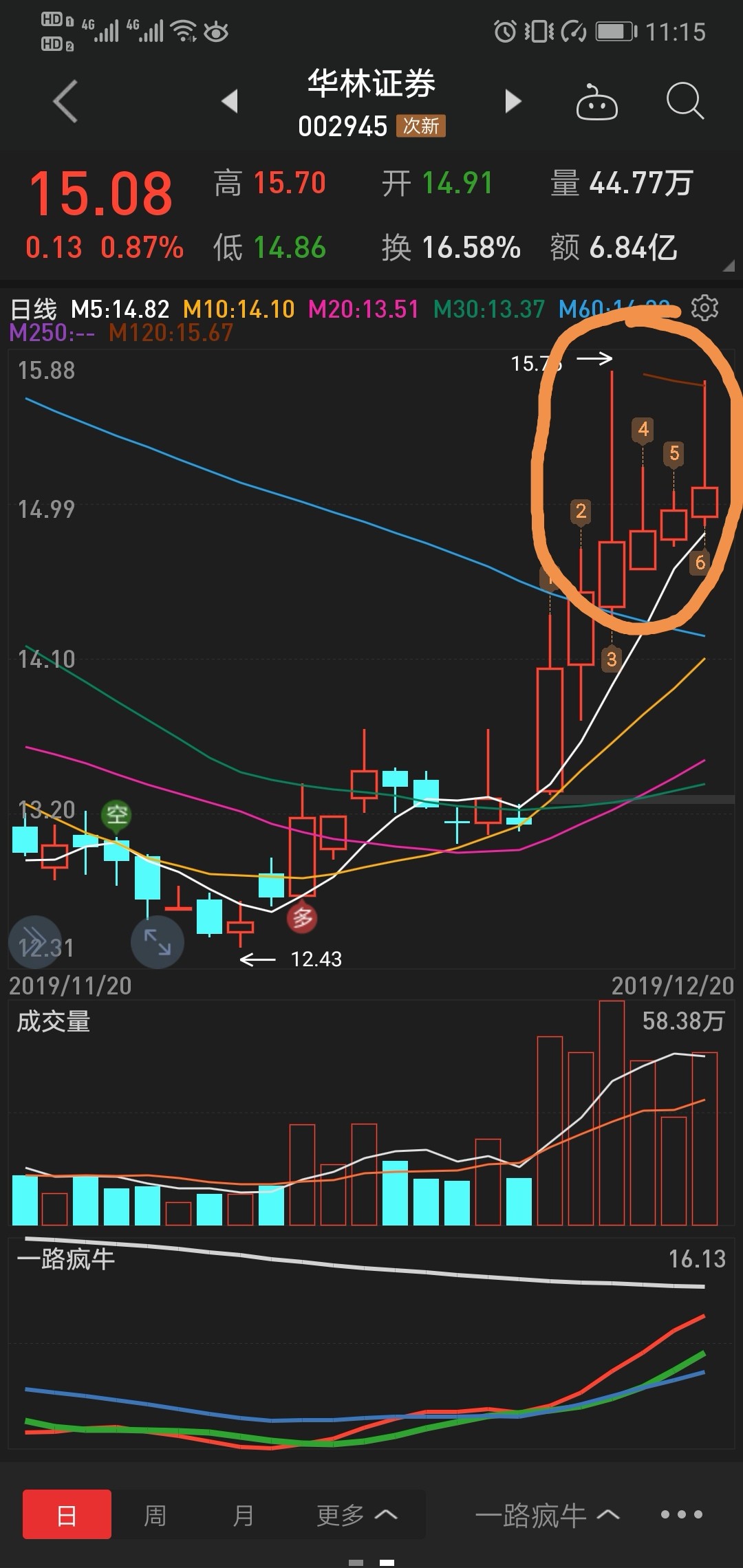
Task: Switch to the next stock
Action: (513, 101)
